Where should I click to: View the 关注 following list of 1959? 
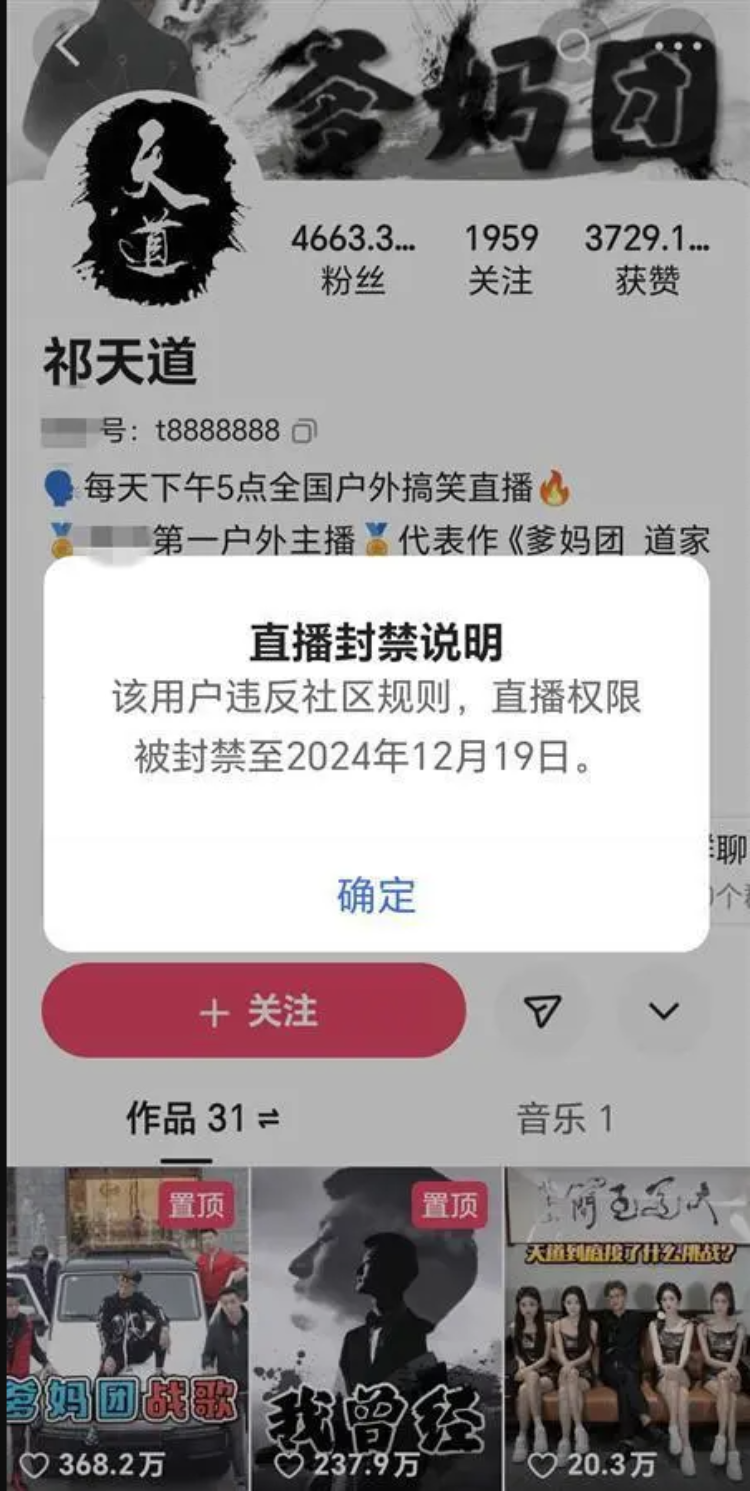500,258
